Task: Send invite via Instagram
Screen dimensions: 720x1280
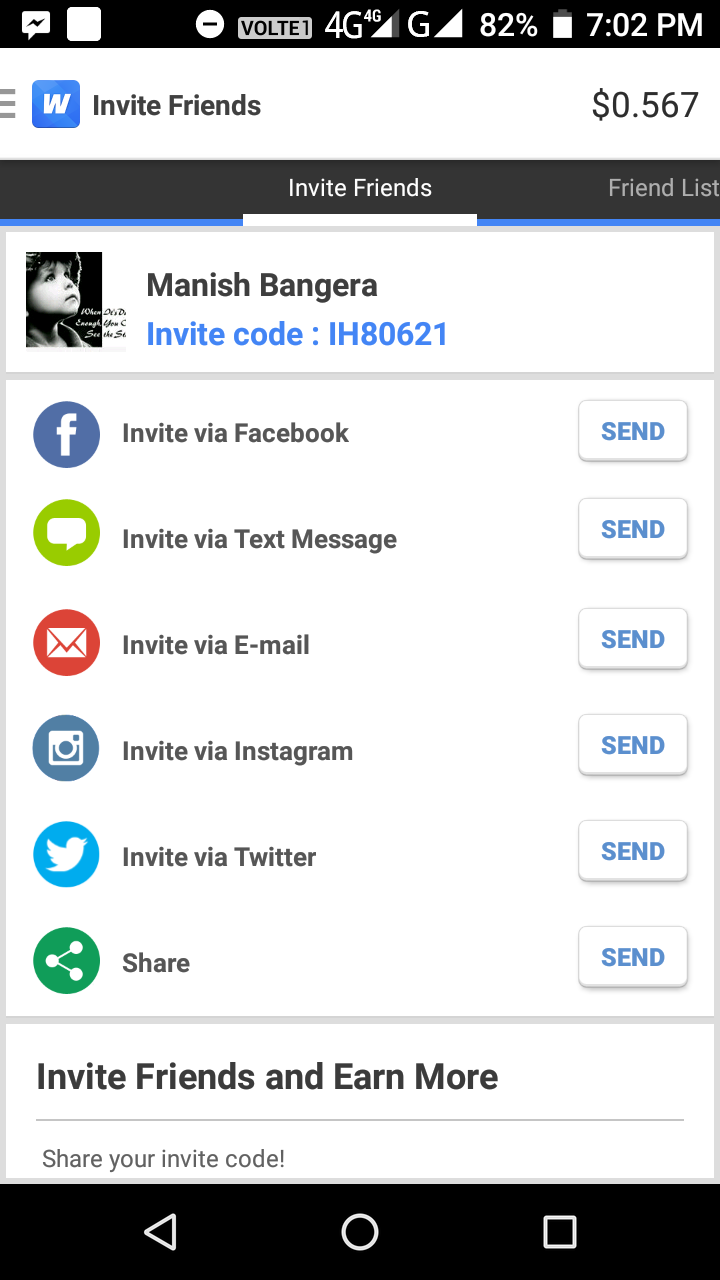Action: tap(632, 745)
